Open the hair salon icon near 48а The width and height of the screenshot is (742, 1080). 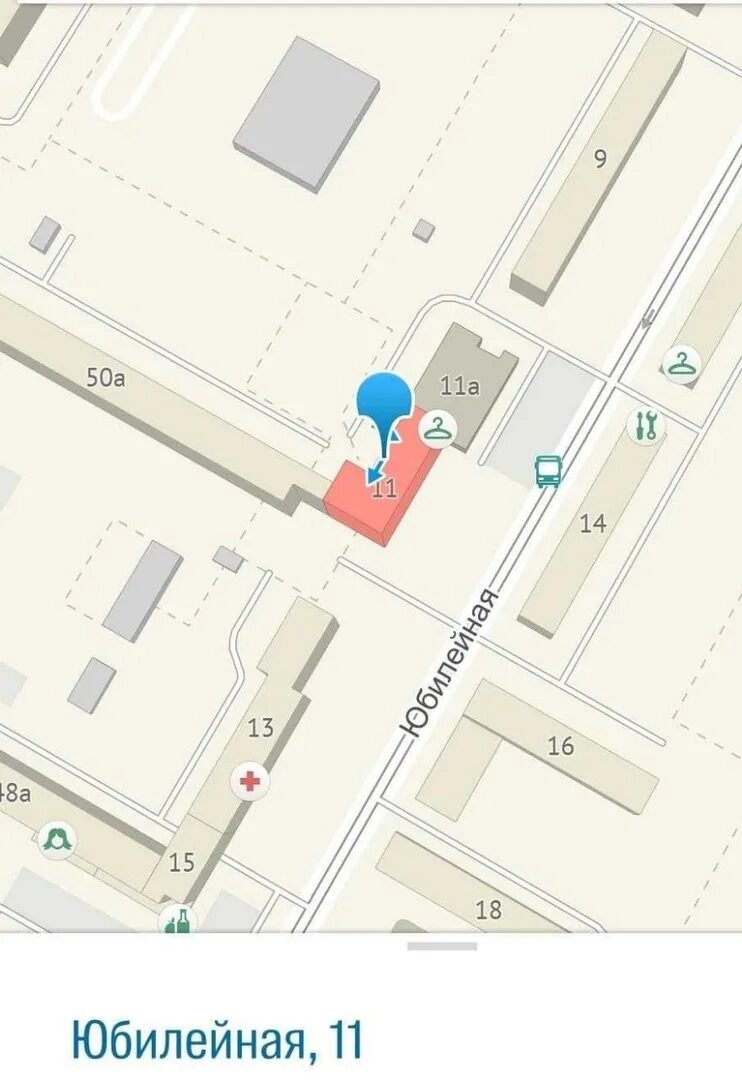point(58,838)
